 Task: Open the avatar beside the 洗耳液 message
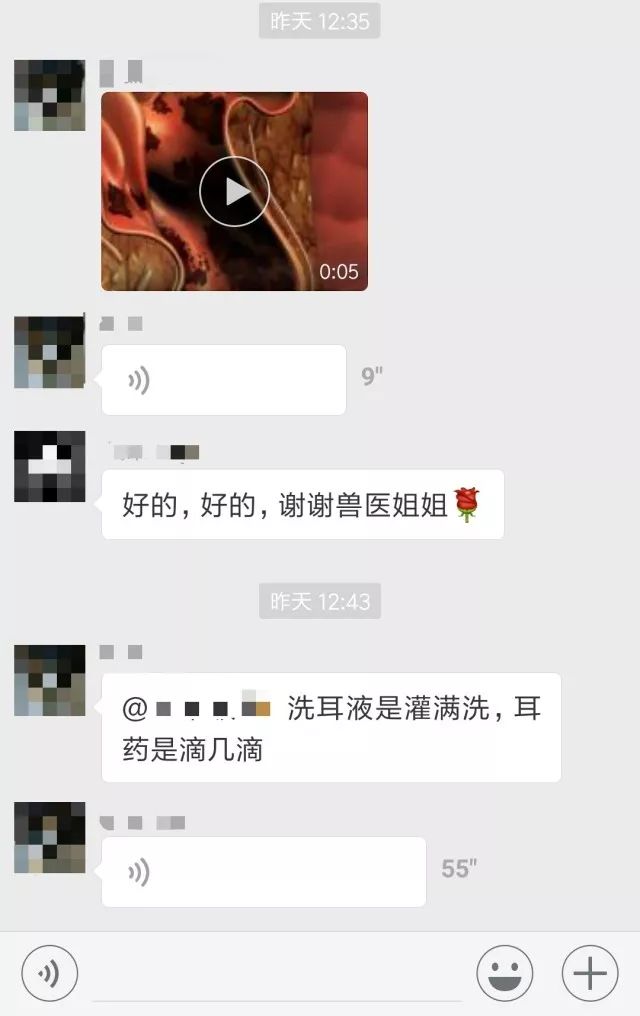click(x=49, y=680)
